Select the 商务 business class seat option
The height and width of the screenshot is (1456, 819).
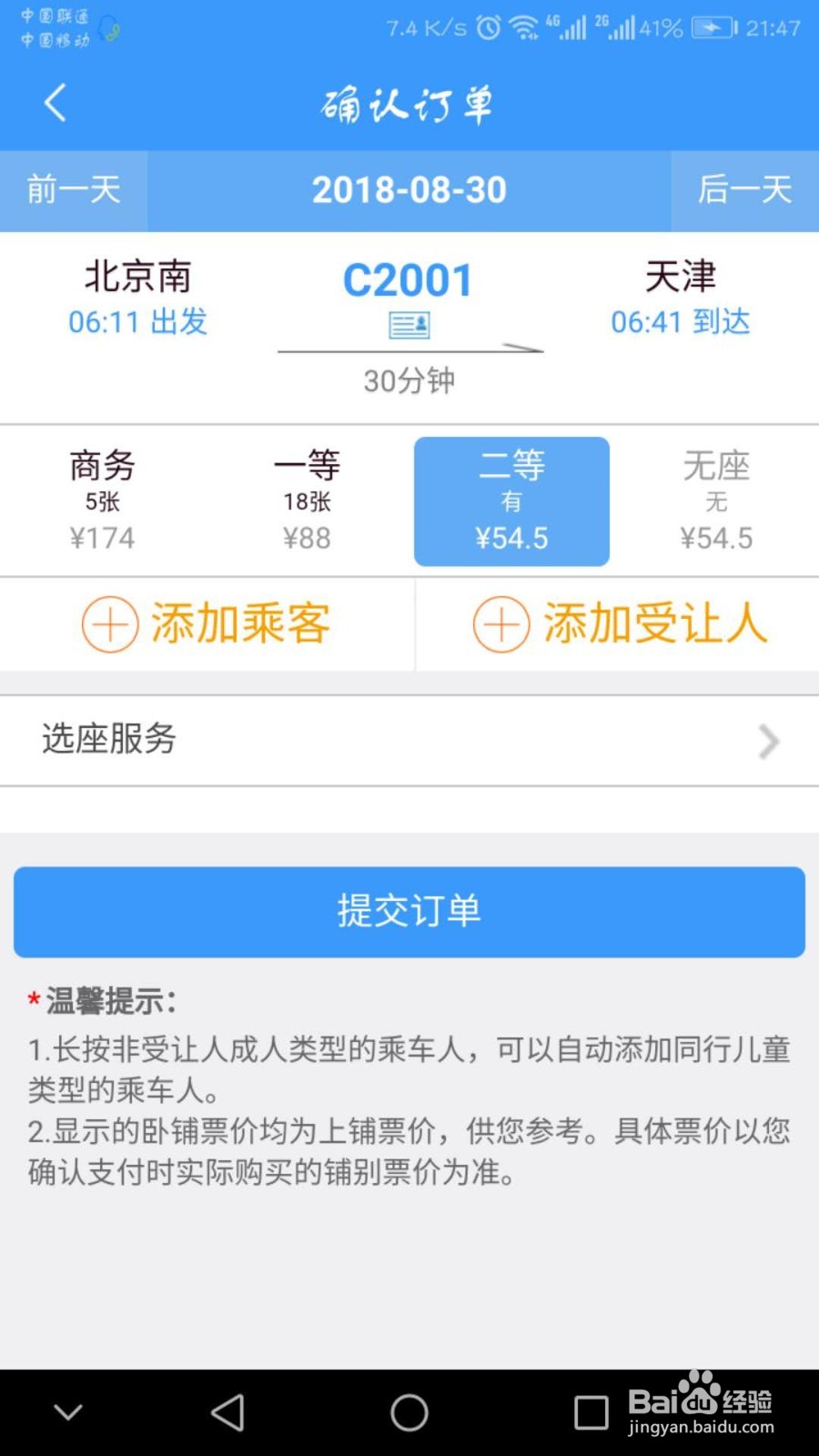coord(102,500)
